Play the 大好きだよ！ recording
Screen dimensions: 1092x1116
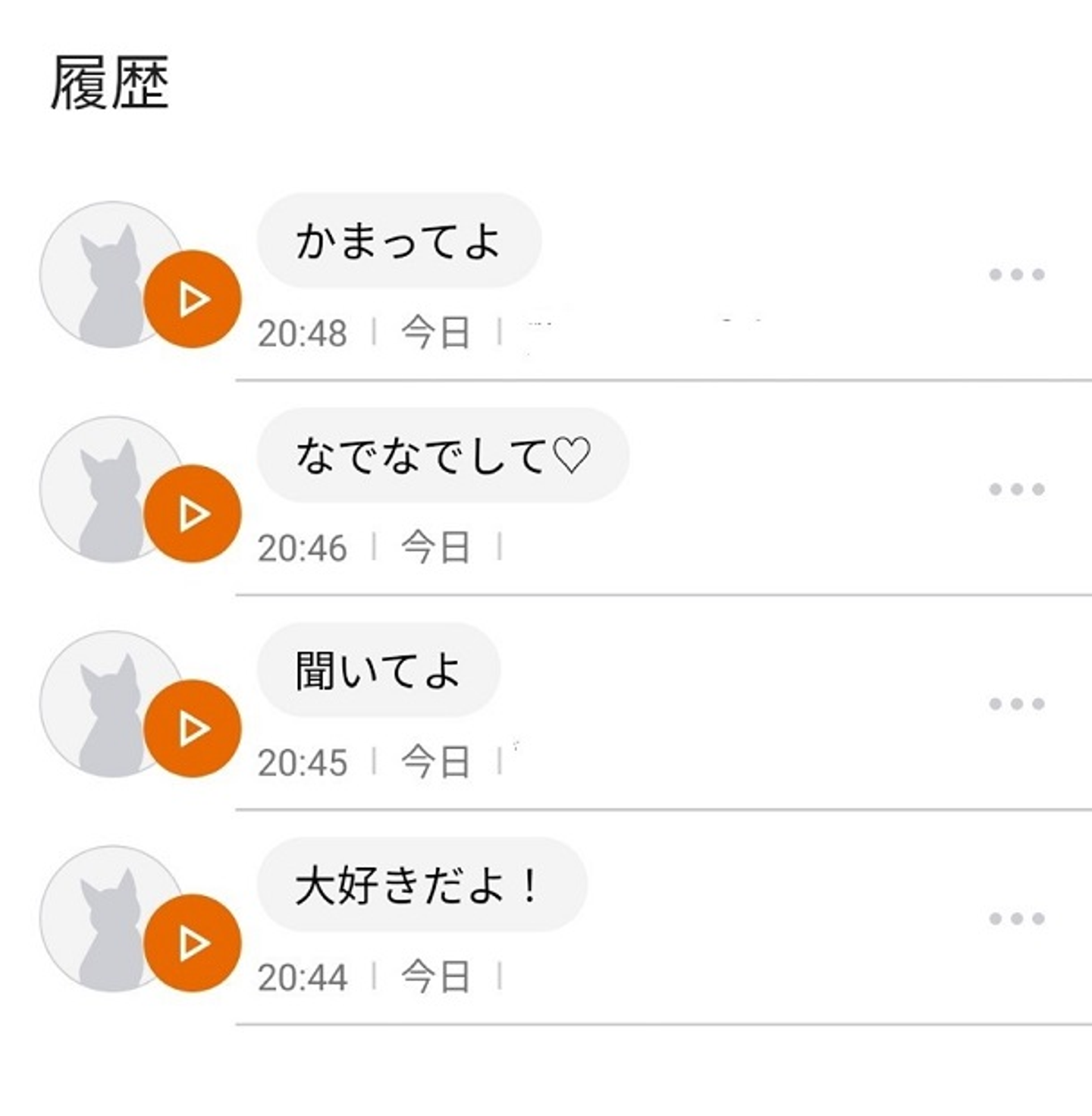(x=193, y=944)
